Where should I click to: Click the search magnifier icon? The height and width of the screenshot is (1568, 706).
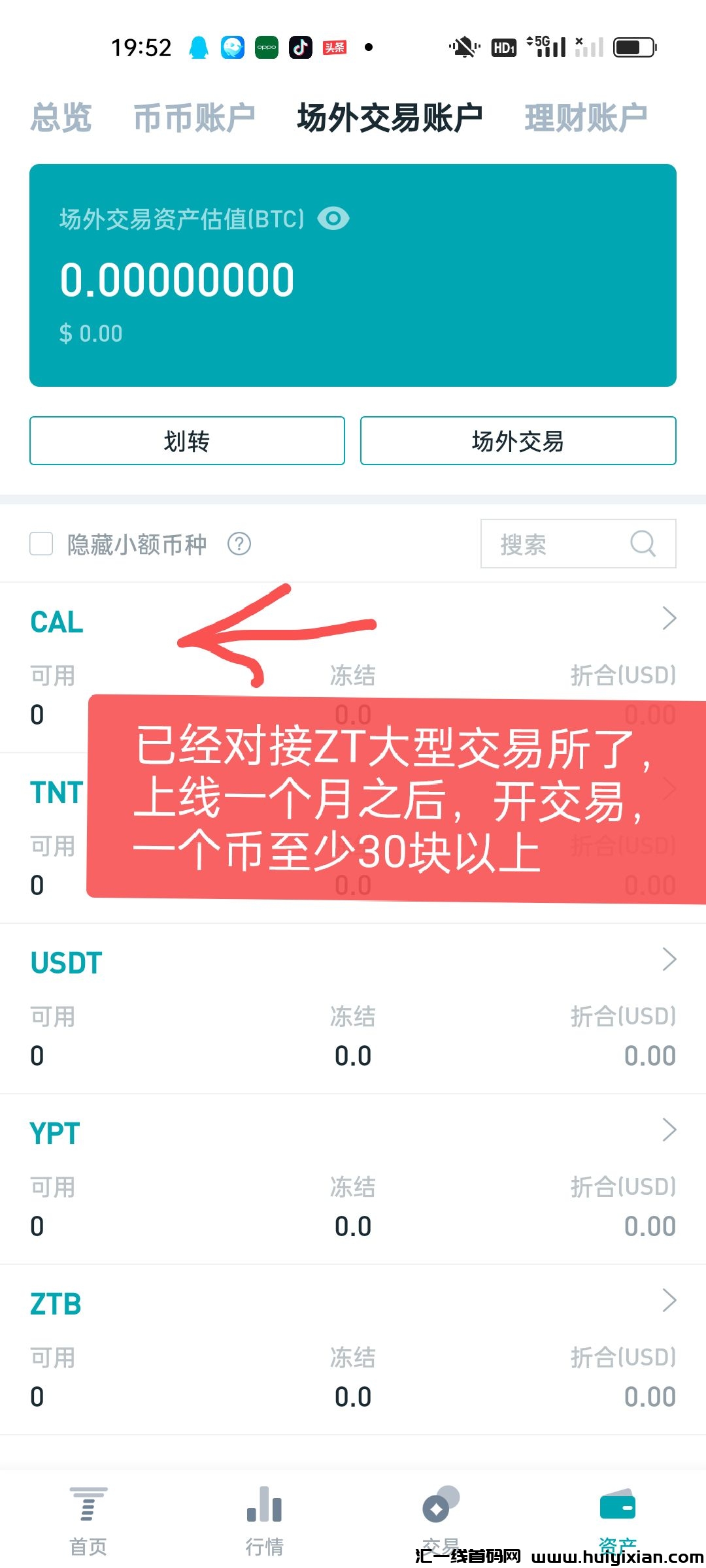coord(643,544)
